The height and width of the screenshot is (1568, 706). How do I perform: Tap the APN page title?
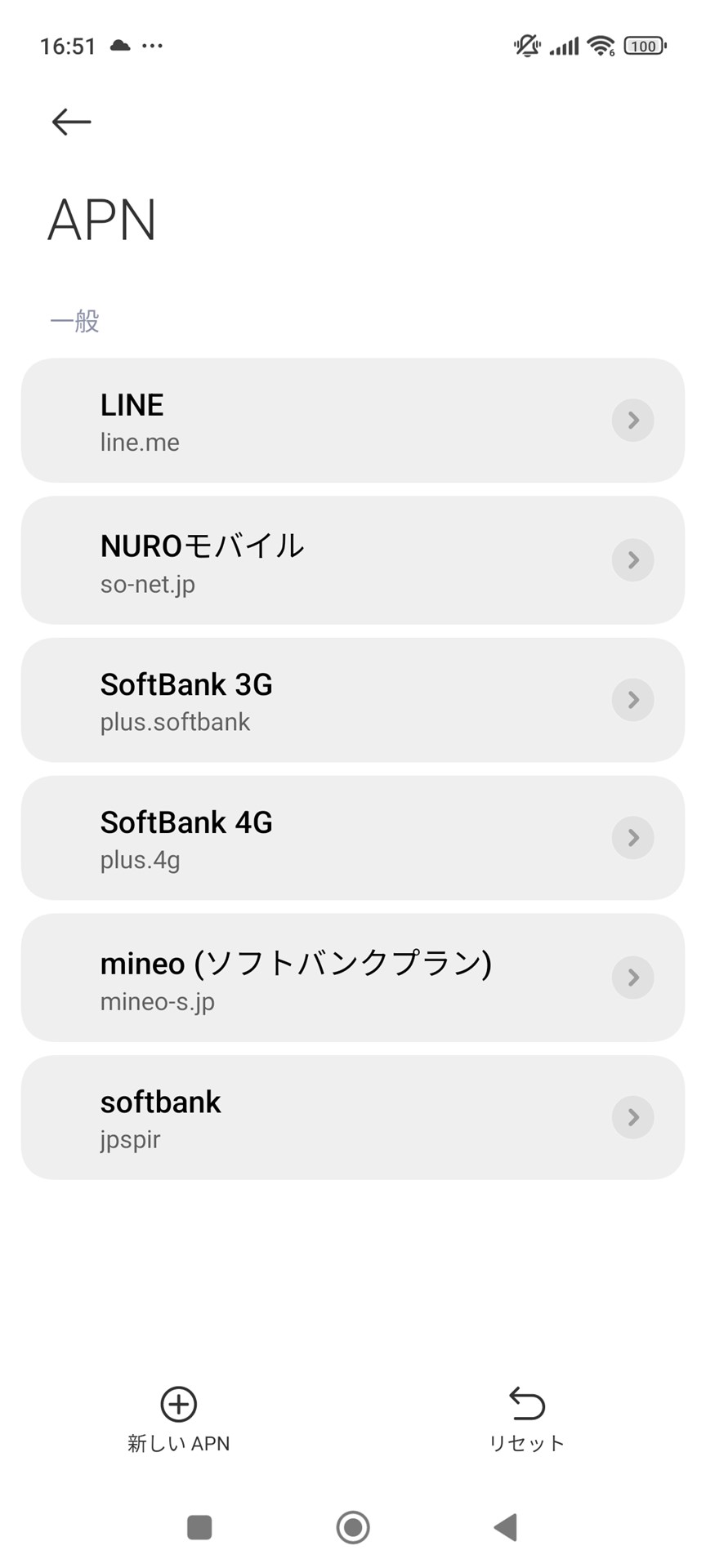[x=103, y=219]
